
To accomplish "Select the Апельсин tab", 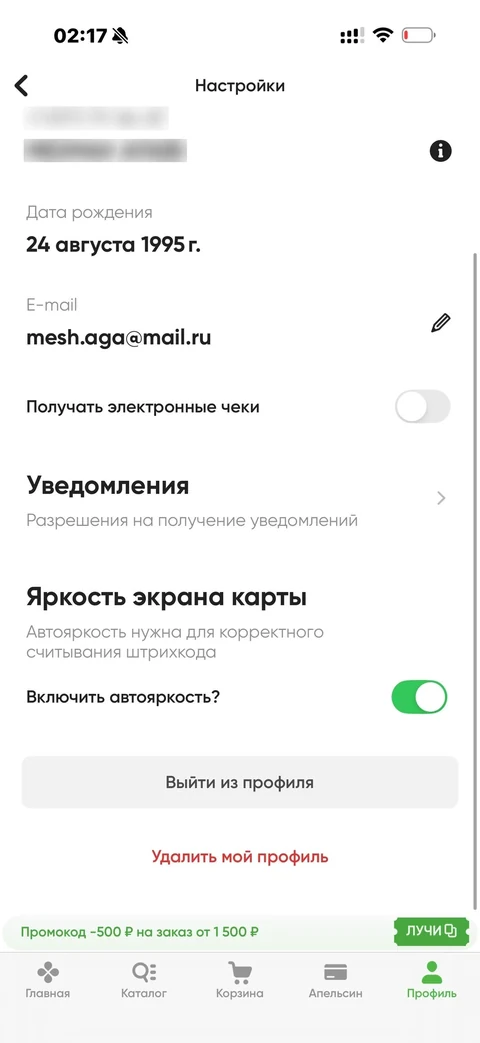I will click(x=336, y=980).
